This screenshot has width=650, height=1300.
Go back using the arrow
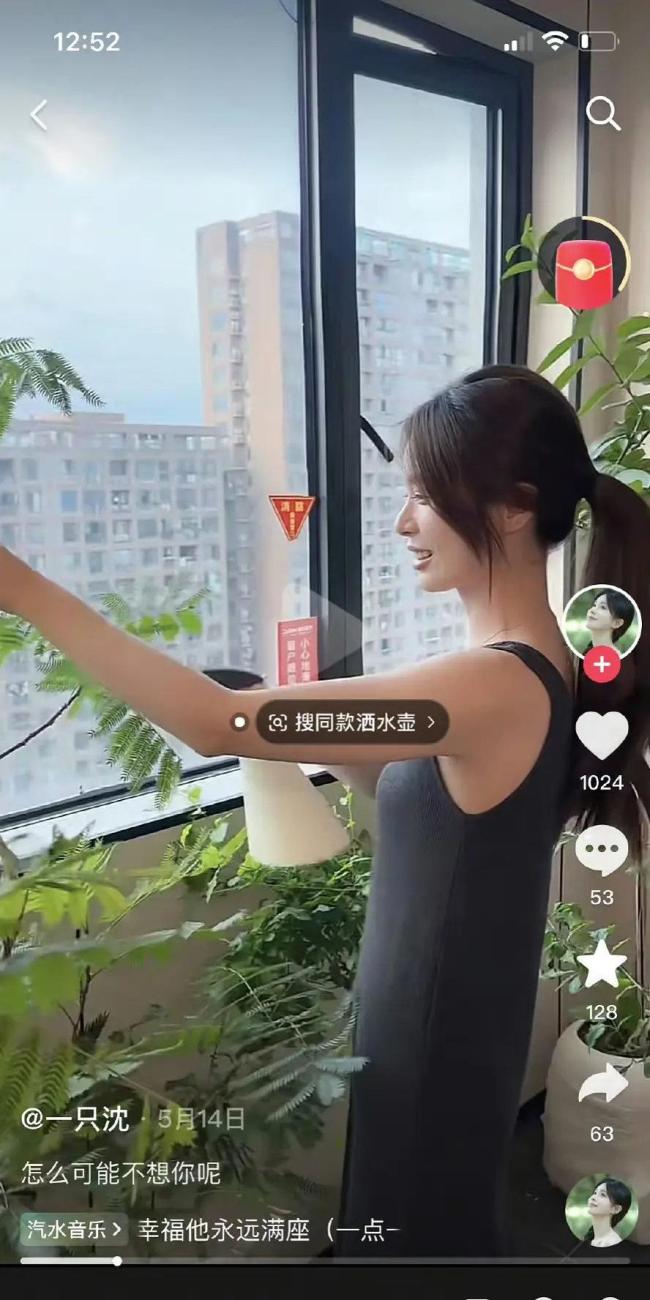[x=39, y=115]
